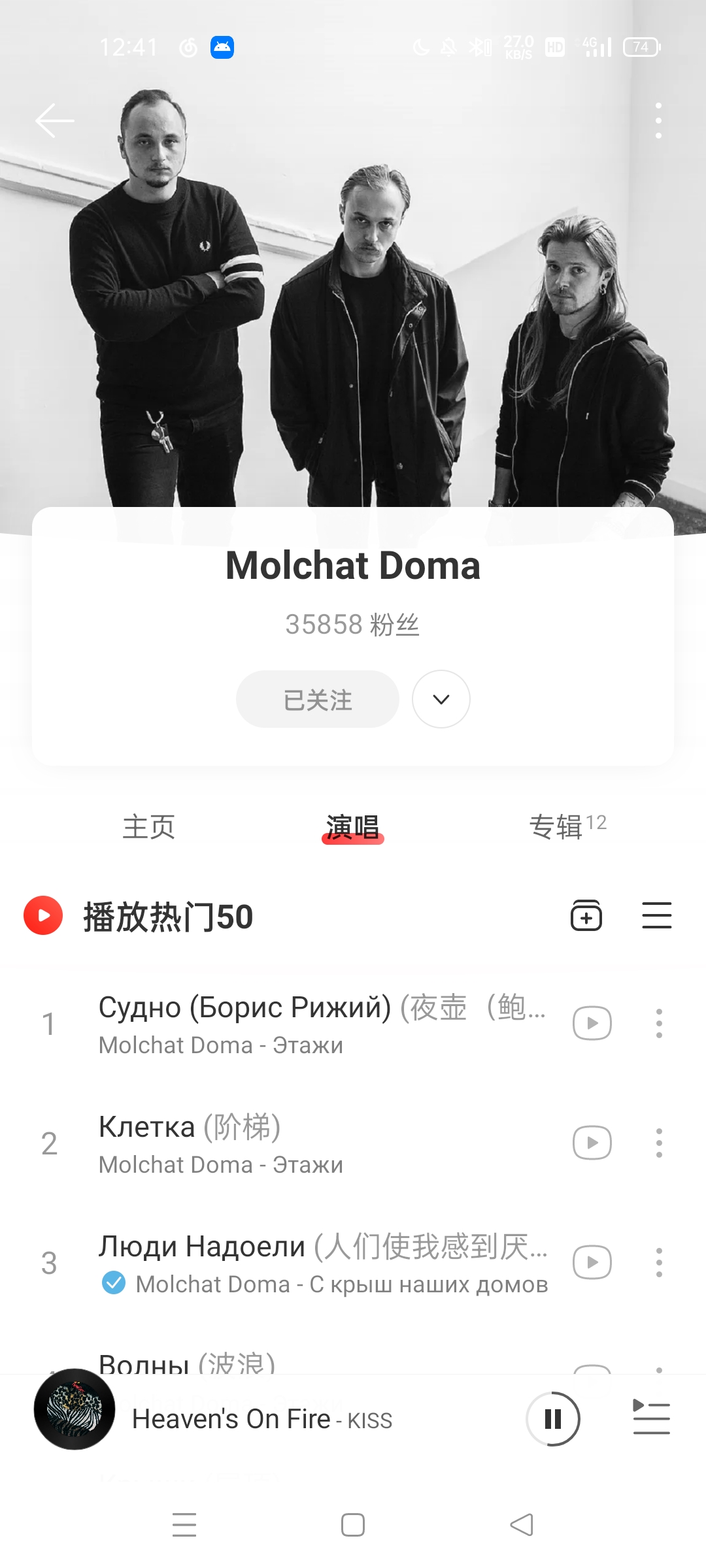The width and height of the screenshot is (706, 1568).
Task: Open more options for Клетка
Action: coord(659,1143)
